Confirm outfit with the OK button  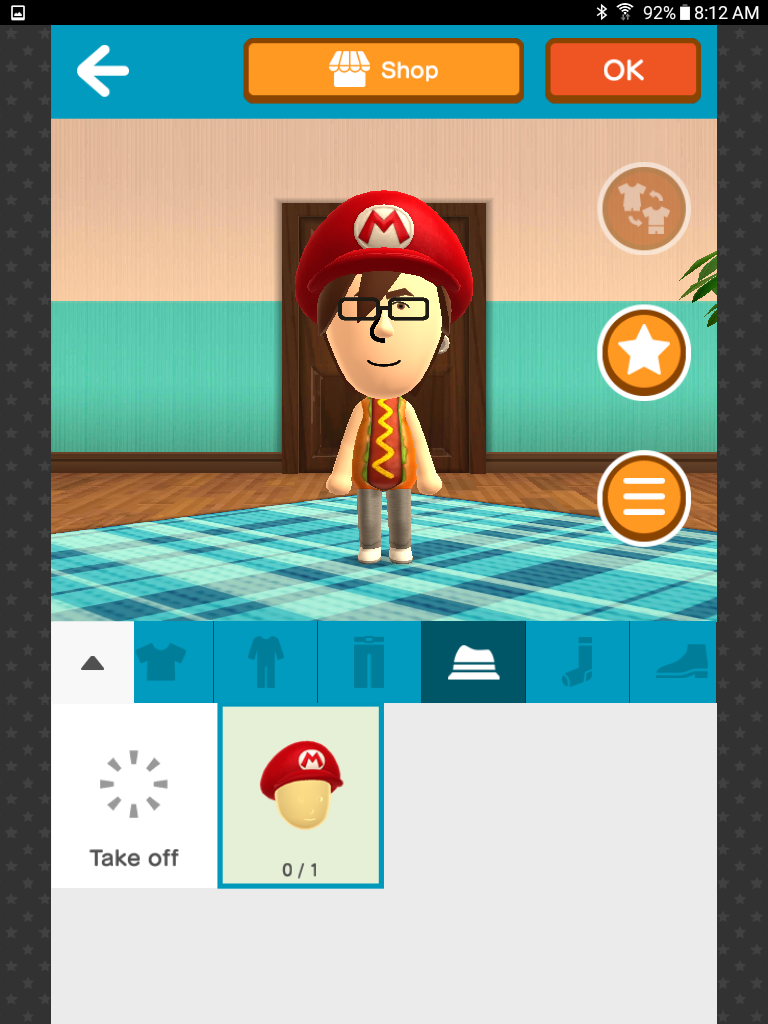pos(622,71)
